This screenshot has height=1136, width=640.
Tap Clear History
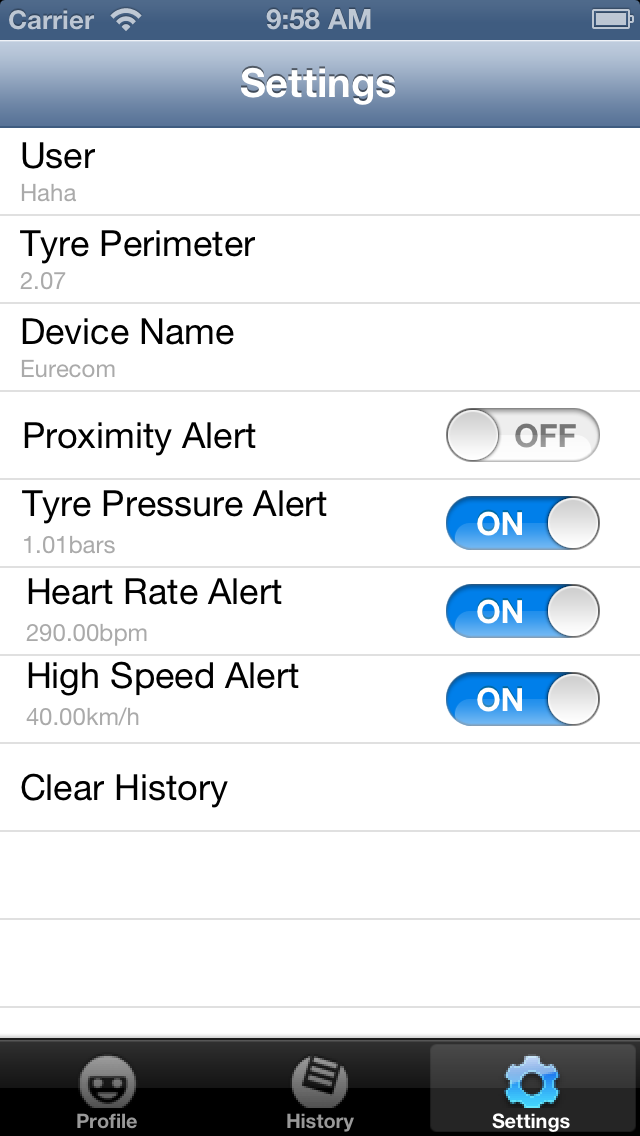320,788
